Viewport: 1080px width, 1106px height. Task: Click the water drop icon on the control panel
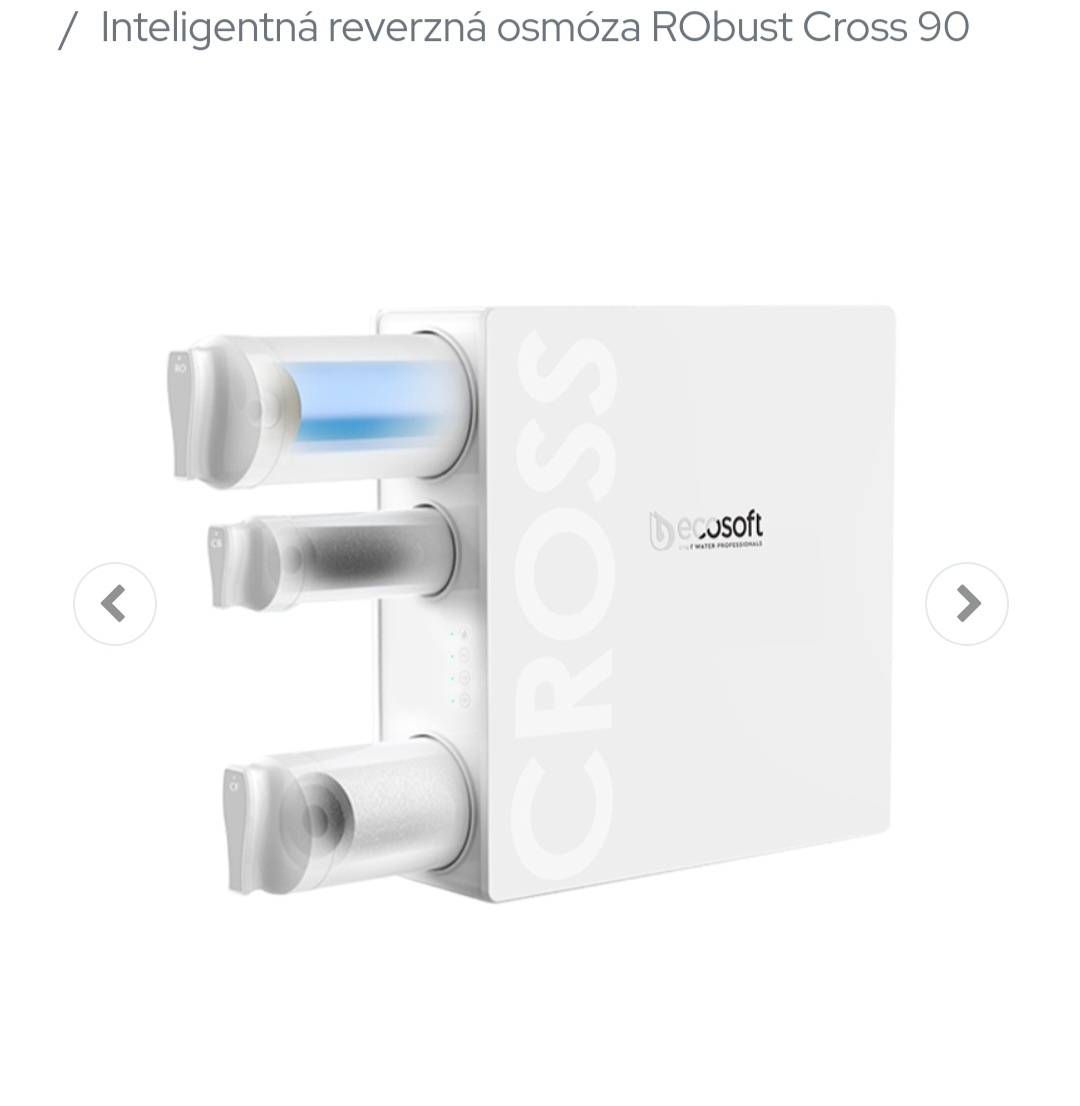(464, 633)
